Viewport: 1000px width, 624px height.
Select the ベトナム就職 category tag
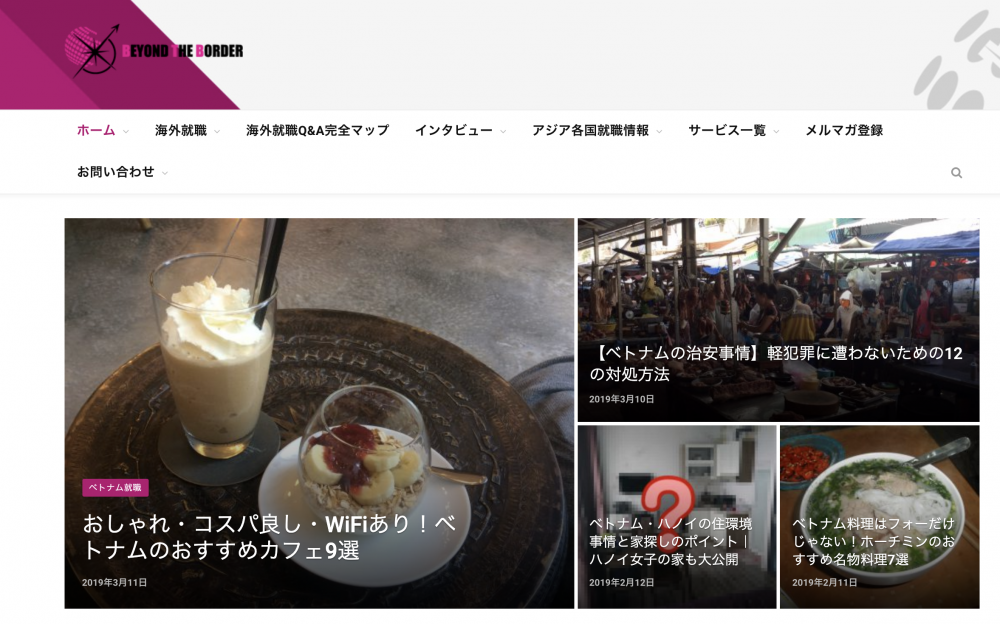pos(116,488)
